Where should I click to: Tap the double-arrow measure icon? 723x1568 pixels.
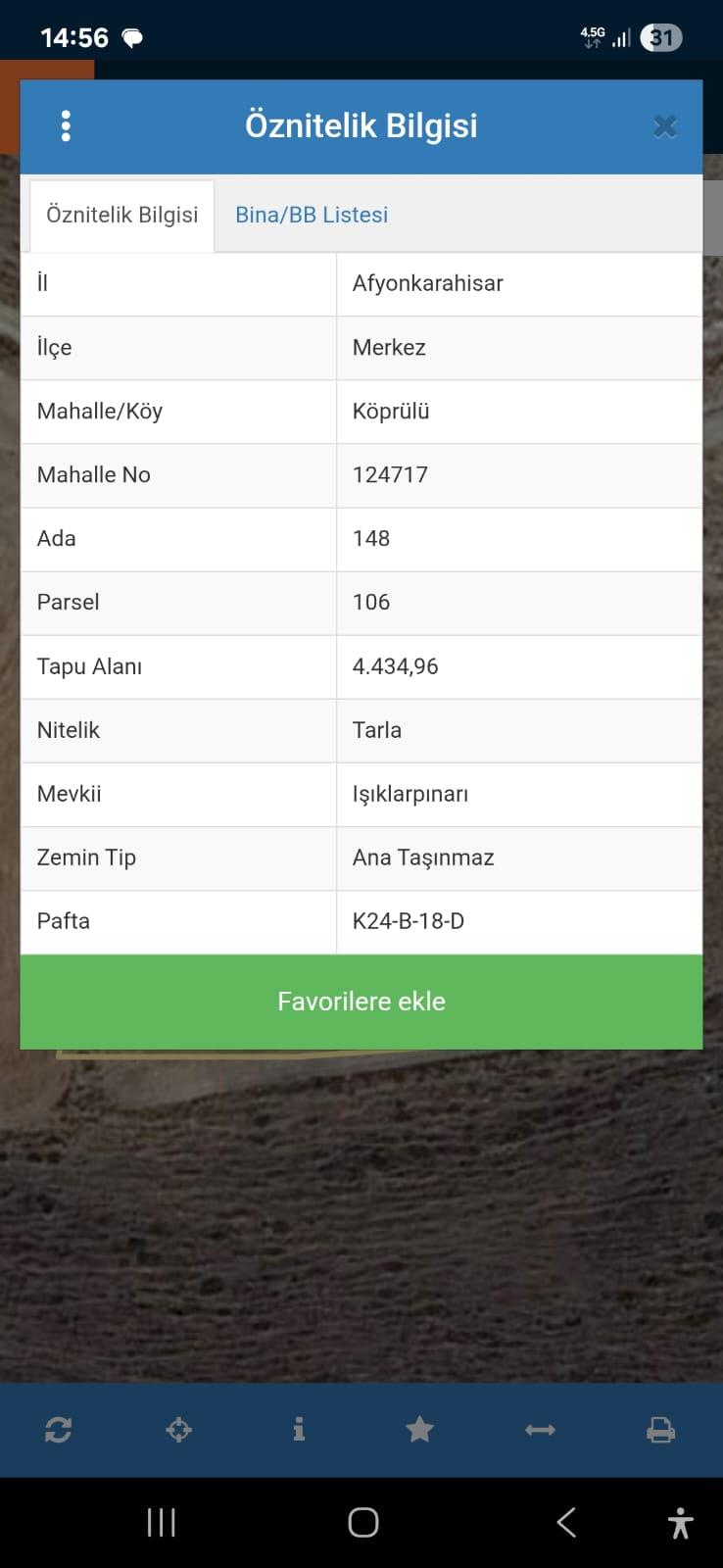pyautogui.click(x=540, y=1430)
